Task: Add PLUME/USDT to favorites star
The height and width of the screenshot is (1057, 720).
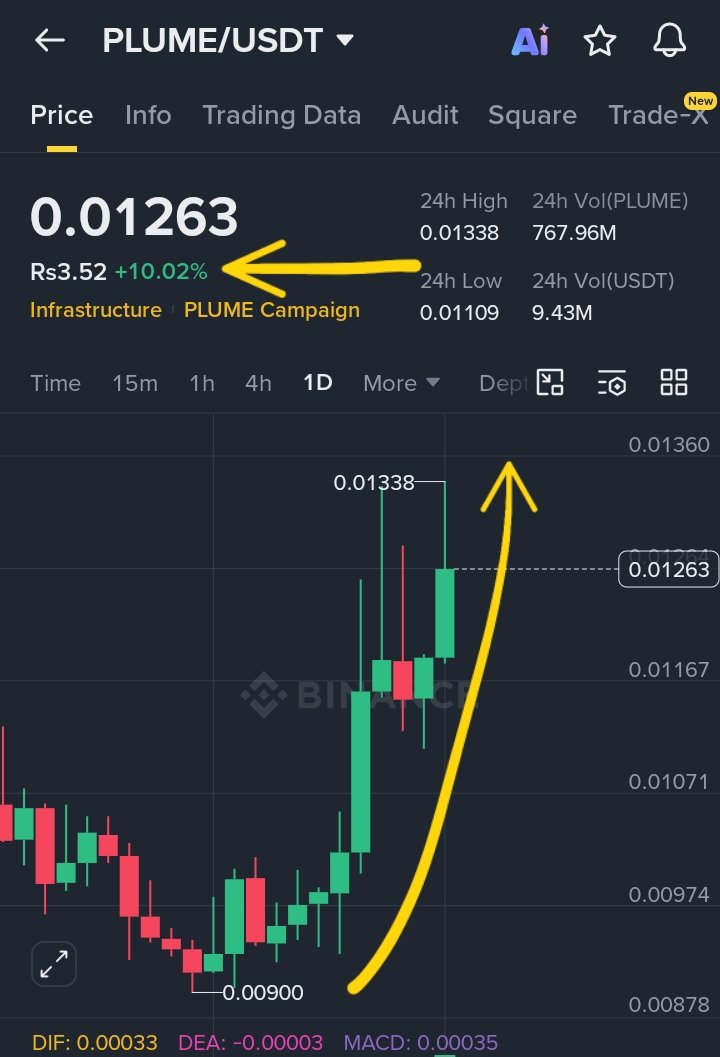Action: 600,41
